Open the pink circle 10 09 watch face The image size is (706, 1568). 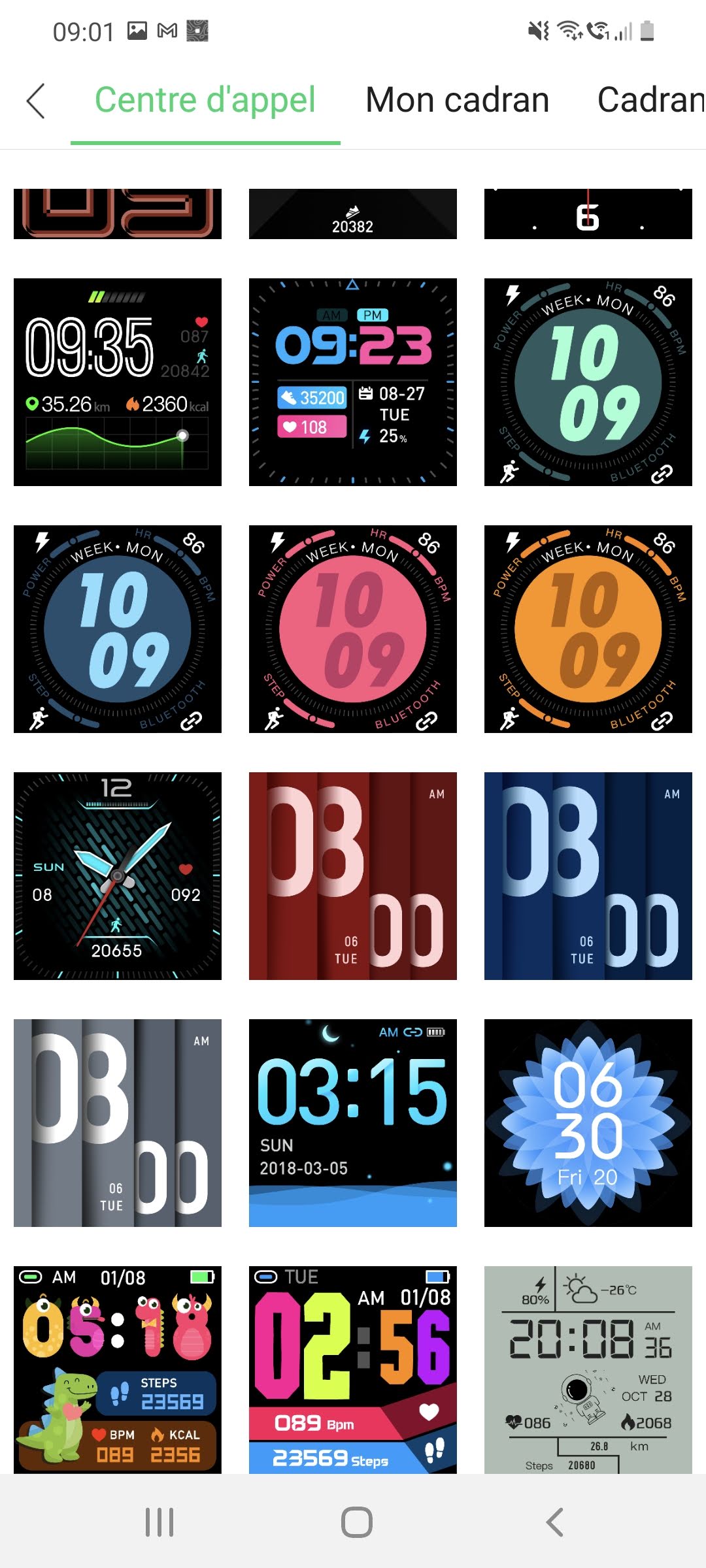coord(353,629)
